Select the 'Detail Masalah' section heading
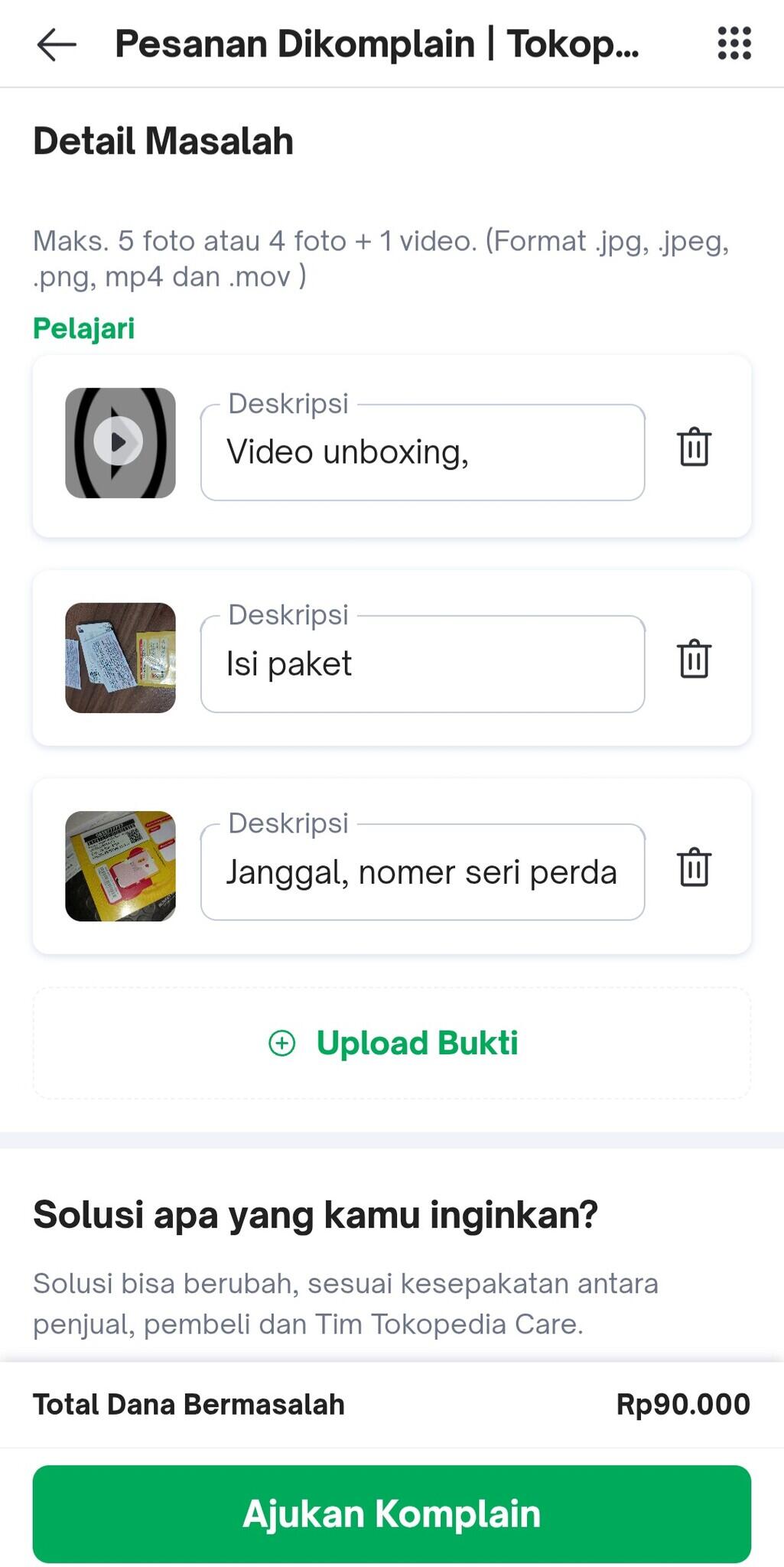784x1567 pixels. 162,140
